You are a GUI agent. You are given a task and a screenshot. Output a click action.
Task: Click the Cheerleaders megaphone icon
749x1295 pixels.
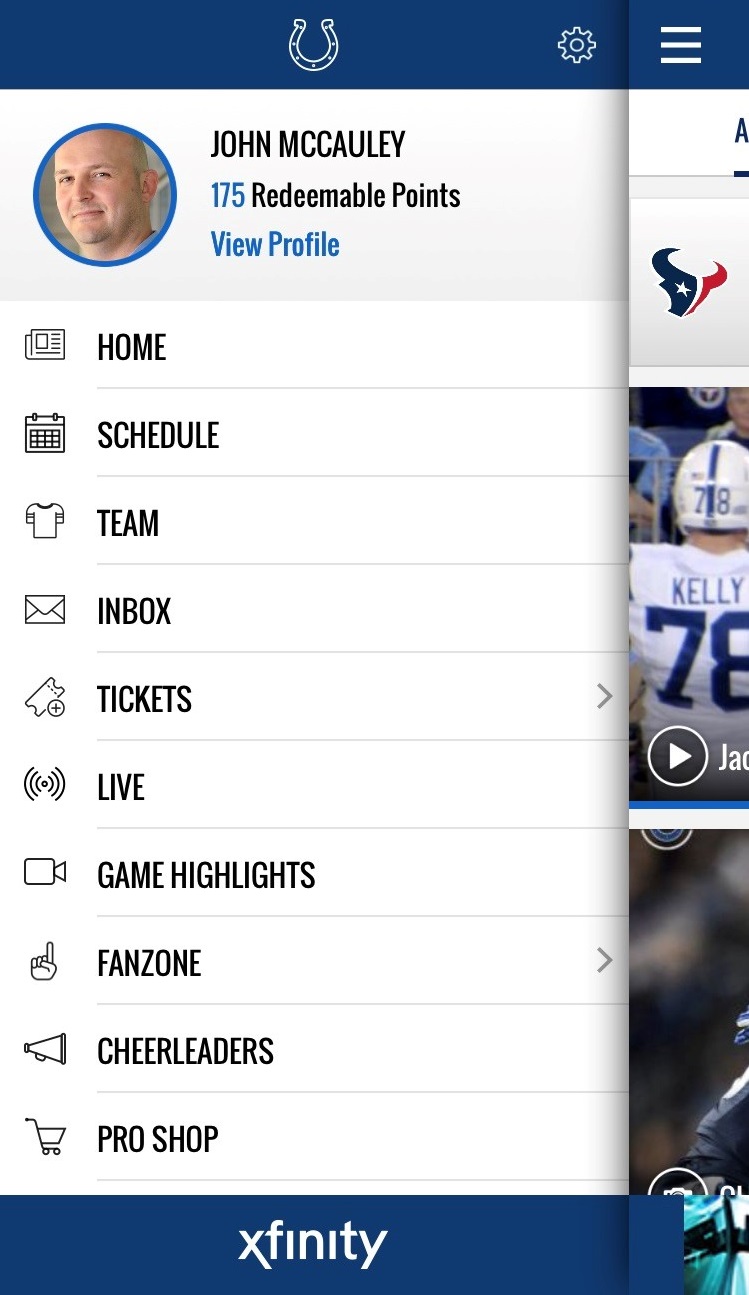coord(45,1048)
